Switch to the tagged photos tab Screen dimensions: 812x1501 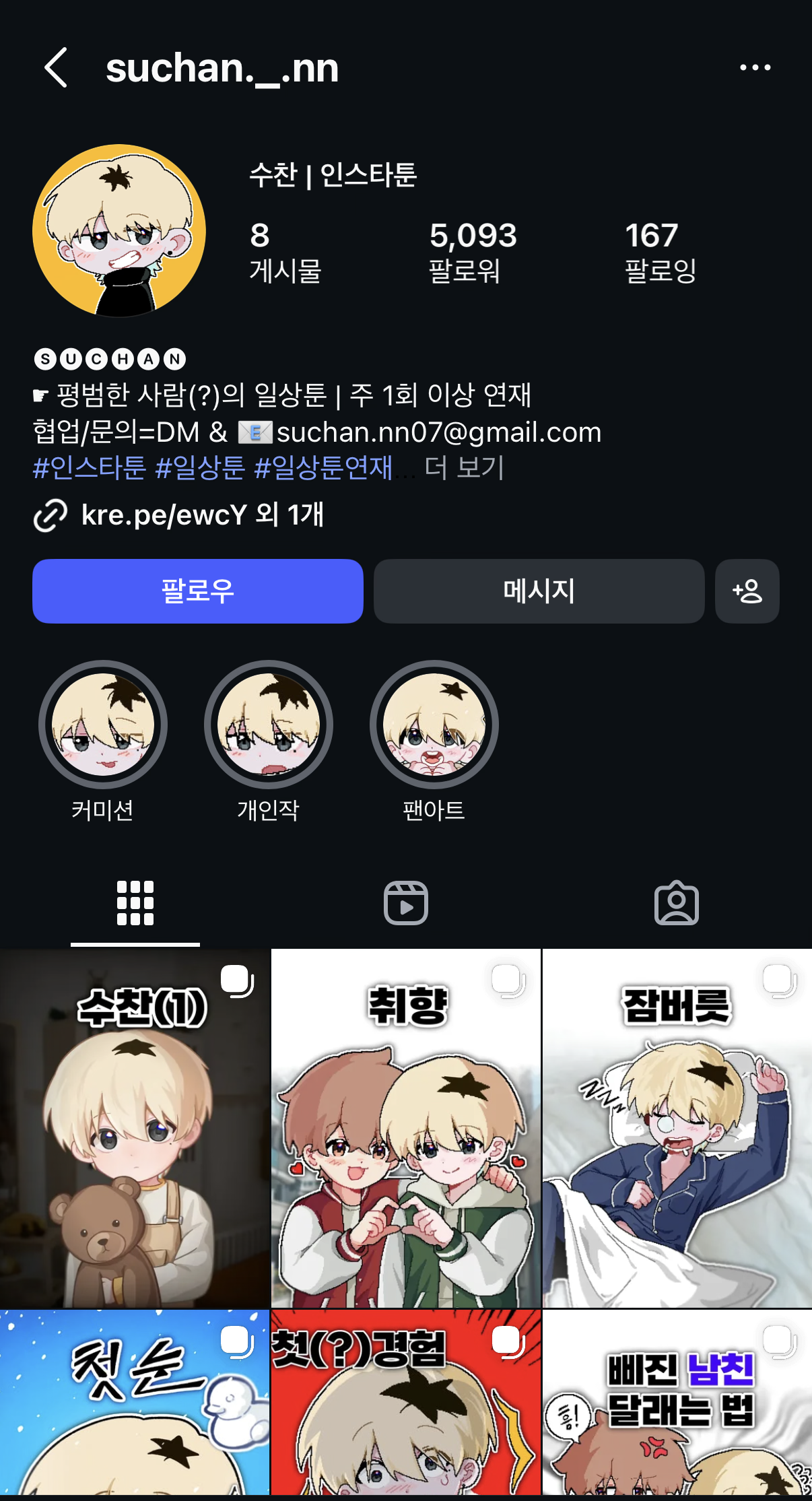[677, 903]
